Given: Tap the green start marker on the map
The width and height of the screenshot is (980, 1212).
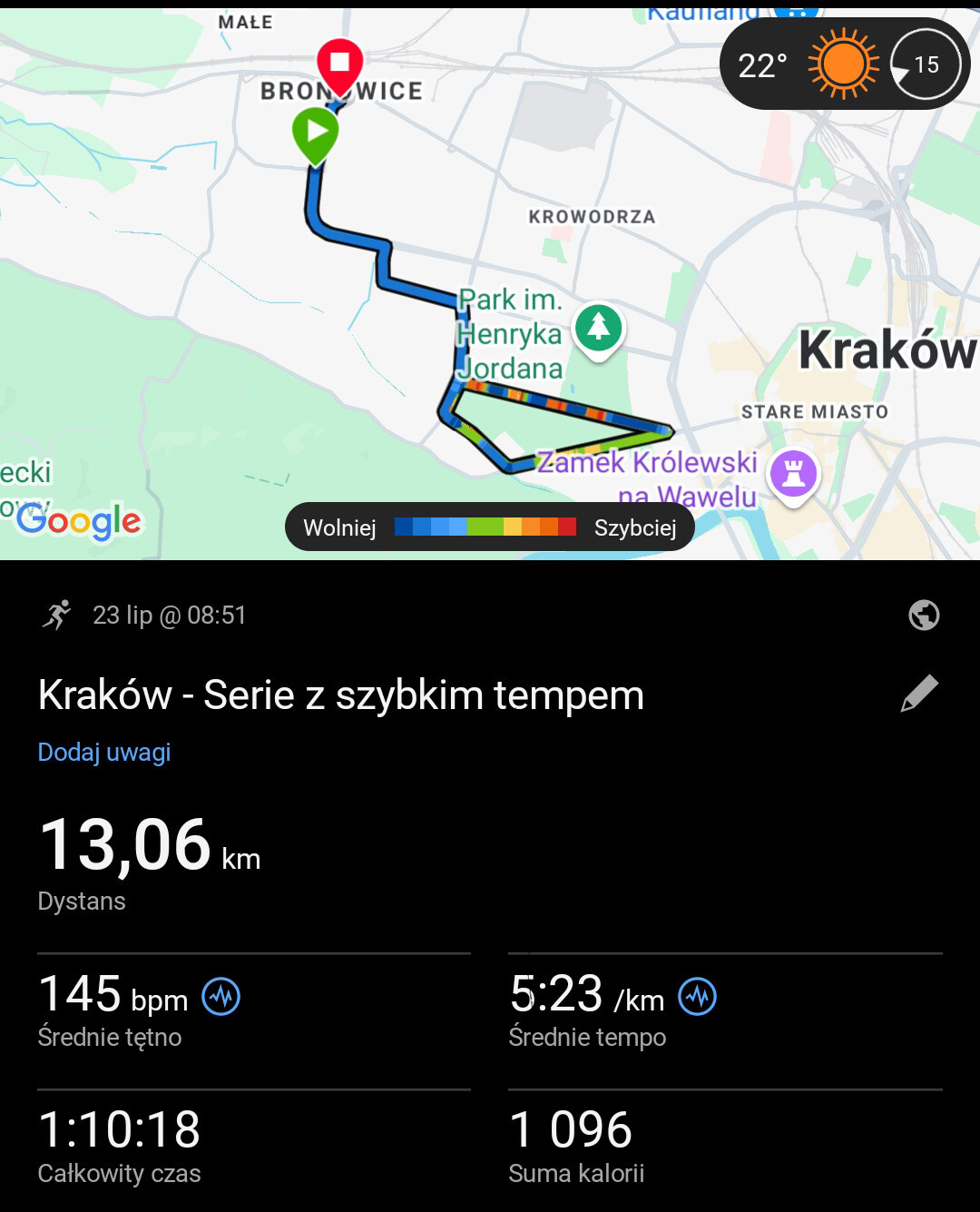Looking at the screenshot, I should coord(315,133).
